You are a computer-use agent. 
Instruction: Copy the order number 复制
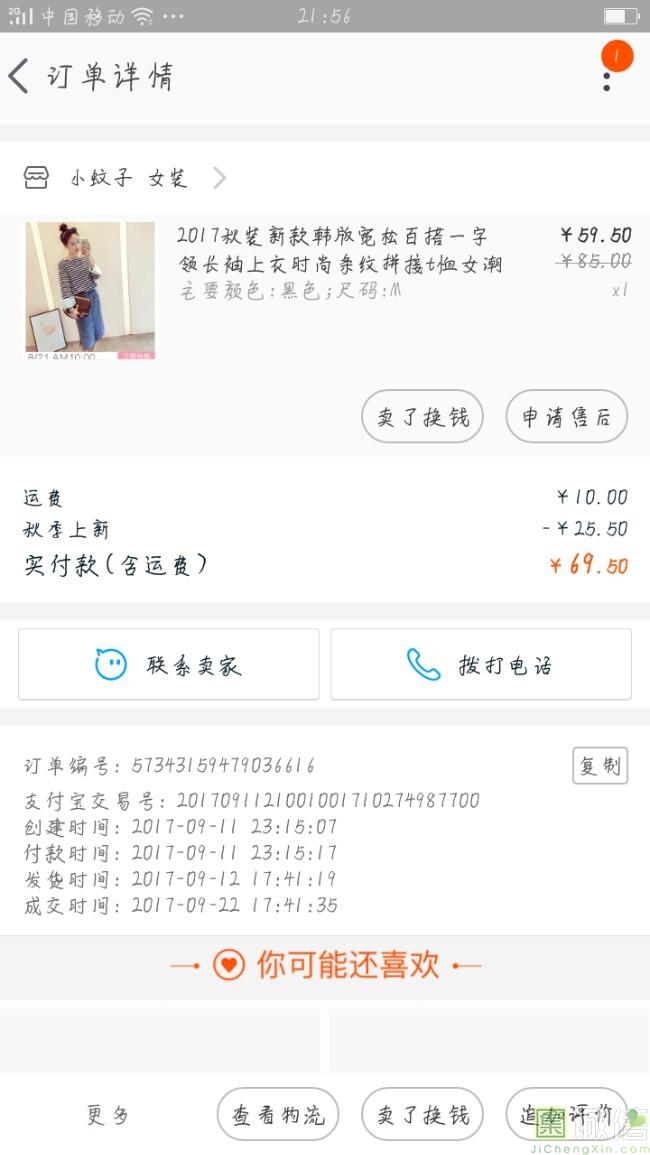(600, 766)
